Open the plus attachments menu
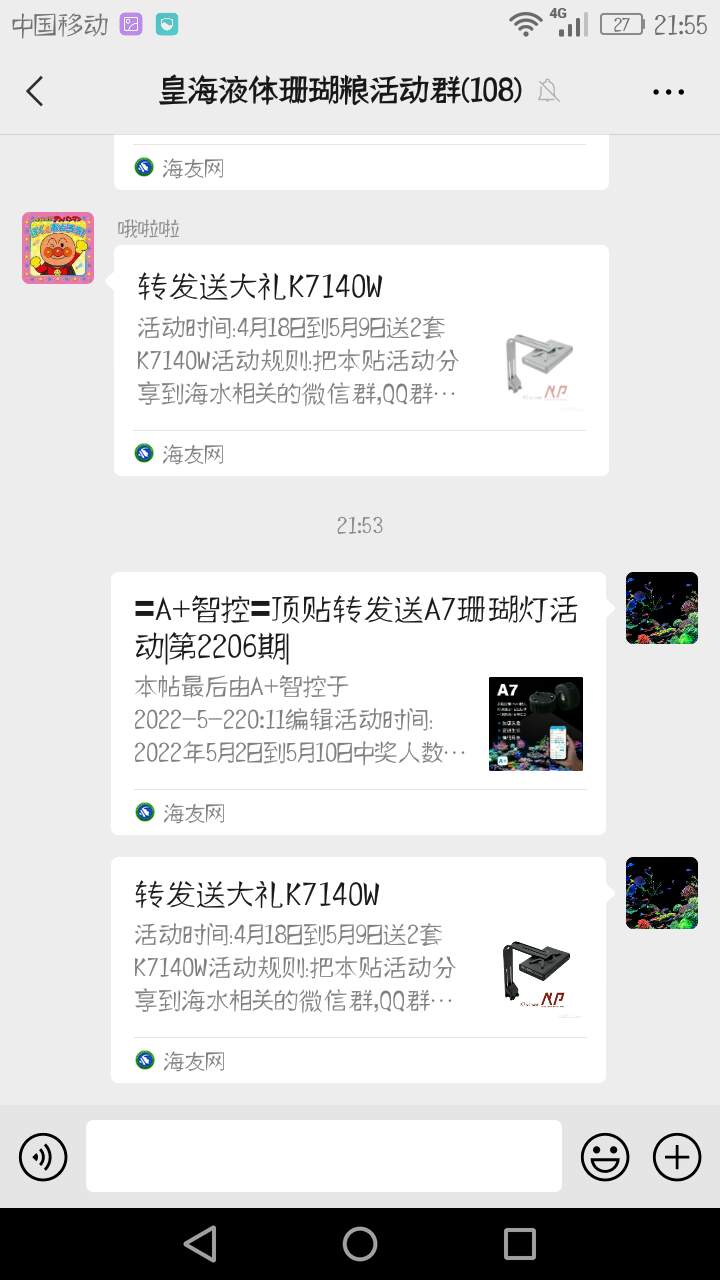720x1280 pixels. [677, 1157]
